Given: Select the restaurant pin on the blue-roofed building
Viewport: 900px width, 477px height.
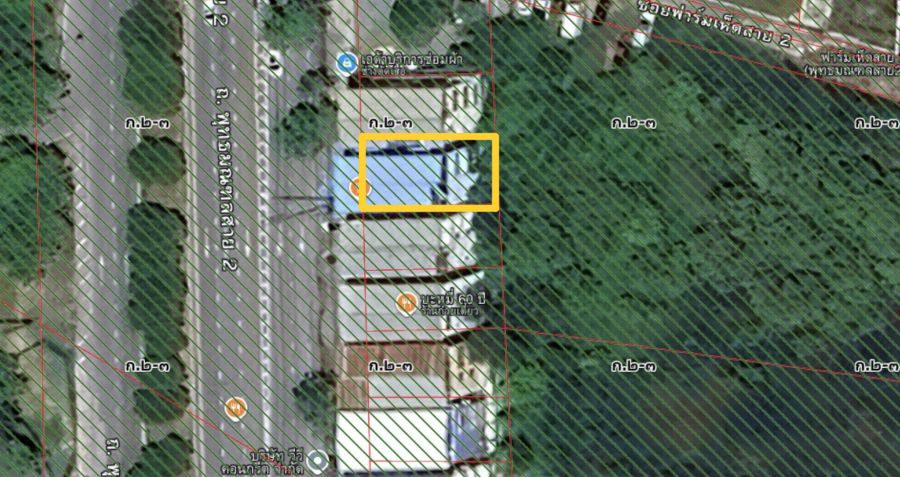Looking at the screenshot, I should (357, 187).
